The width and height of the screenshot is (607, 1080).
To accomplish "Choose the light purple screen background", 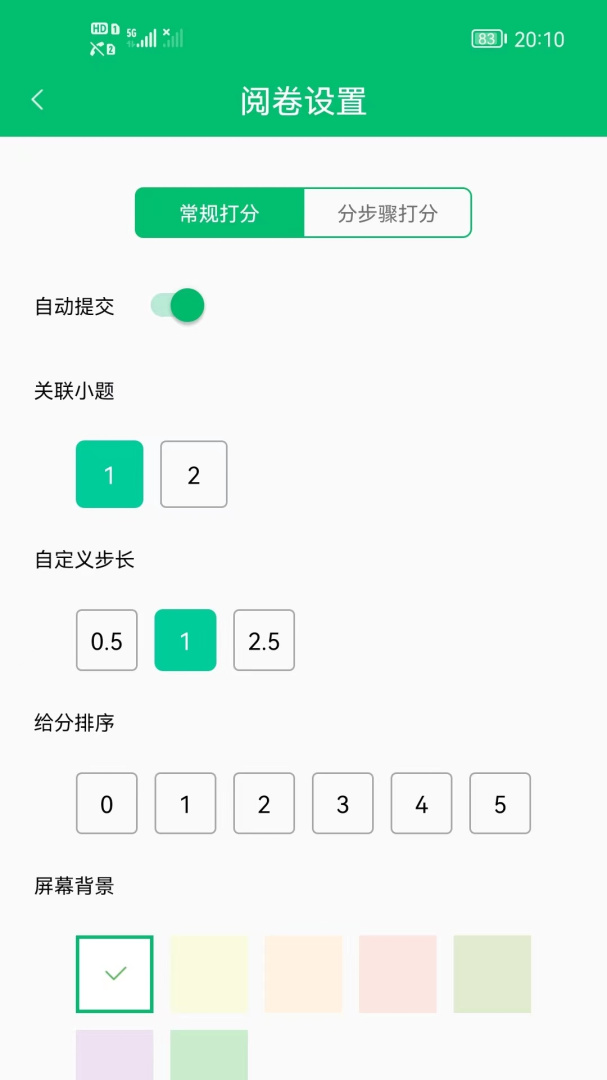I will [x=115, y=1055].
